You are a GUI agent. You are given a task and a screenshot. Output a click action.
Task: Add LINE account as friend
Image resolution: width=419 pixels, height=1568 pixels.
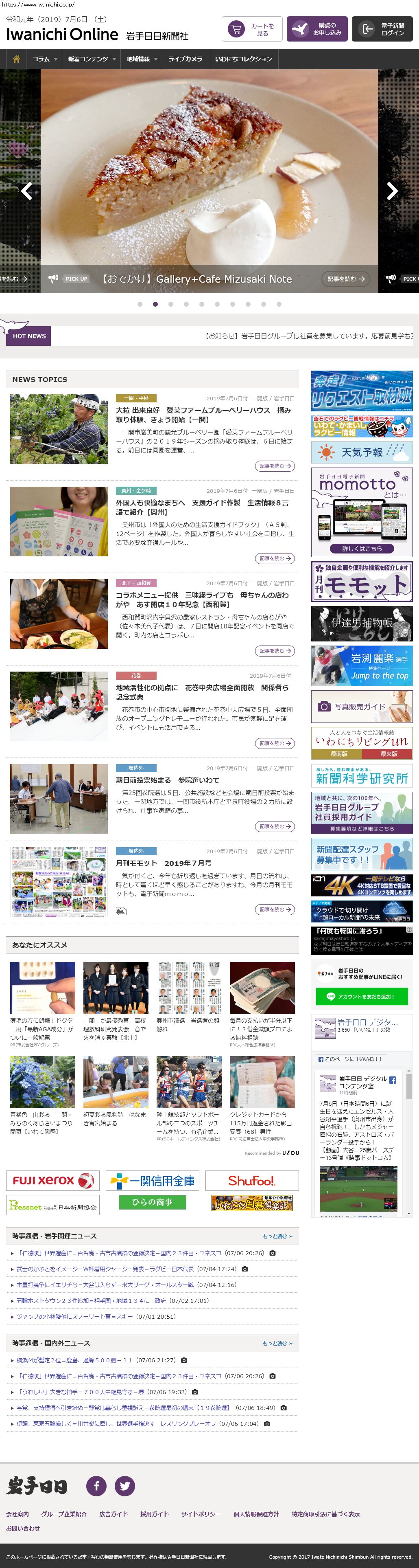[x=361, y=997]
